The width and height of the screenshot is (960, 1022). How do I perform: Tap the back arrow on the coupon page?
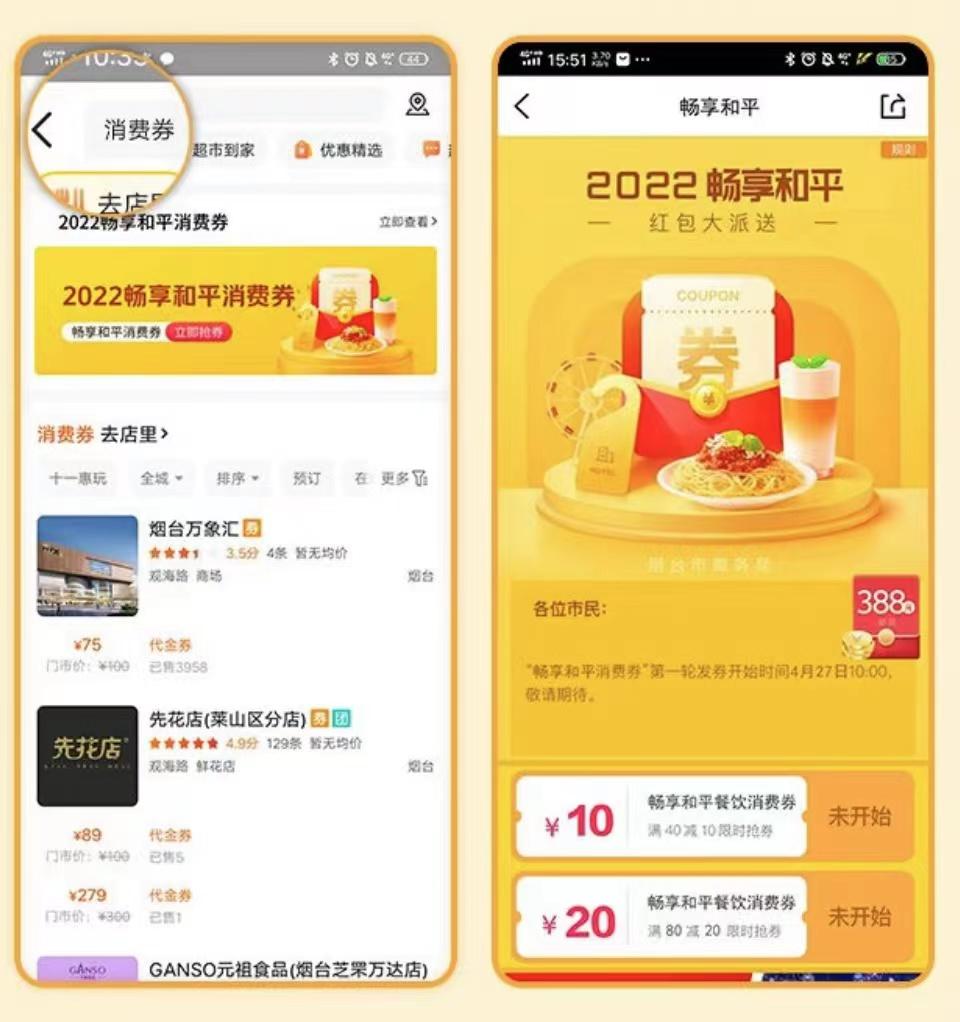(521, 107)
